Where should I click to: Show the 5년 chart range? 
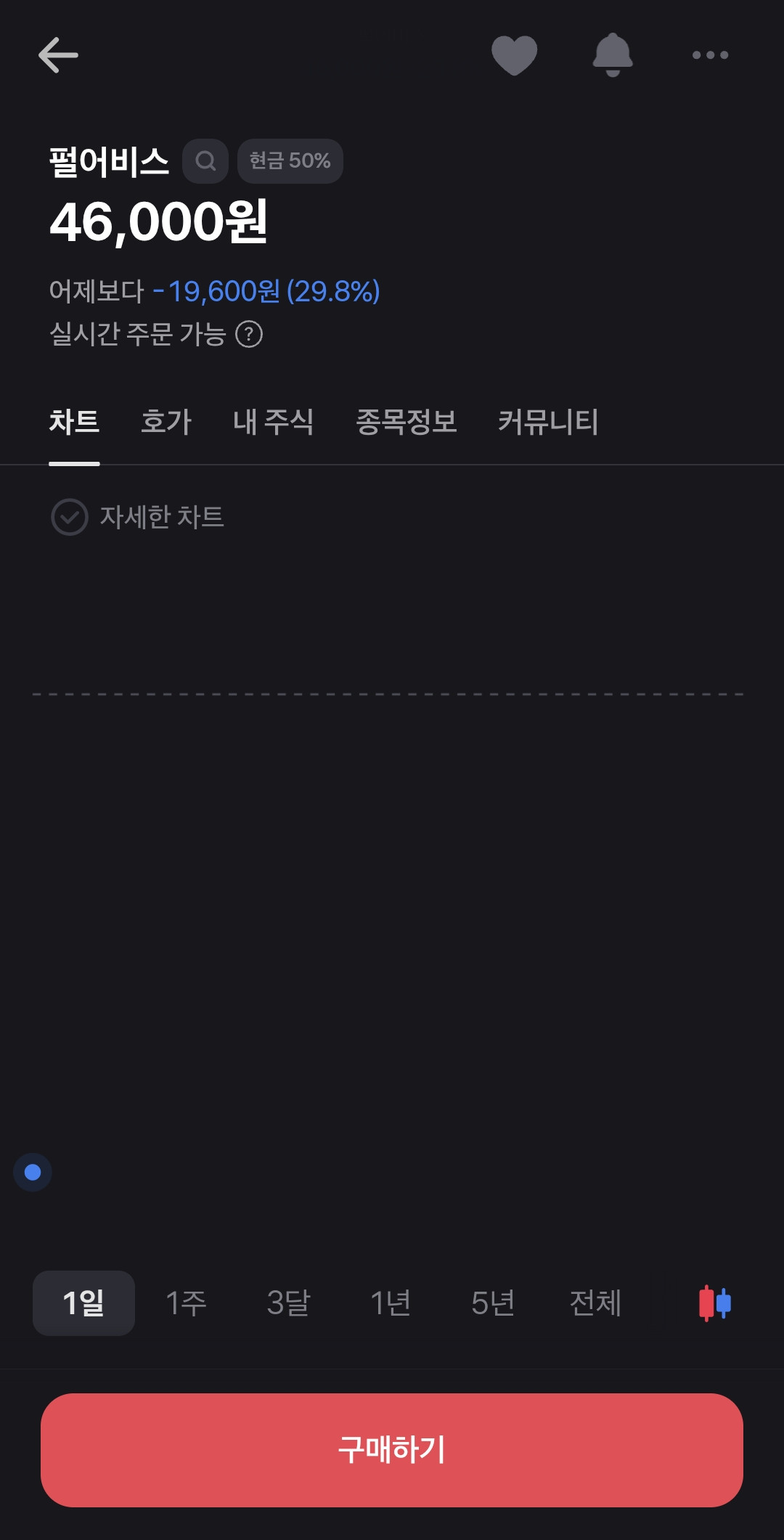pyautogui.click(x=493, y=1303)
